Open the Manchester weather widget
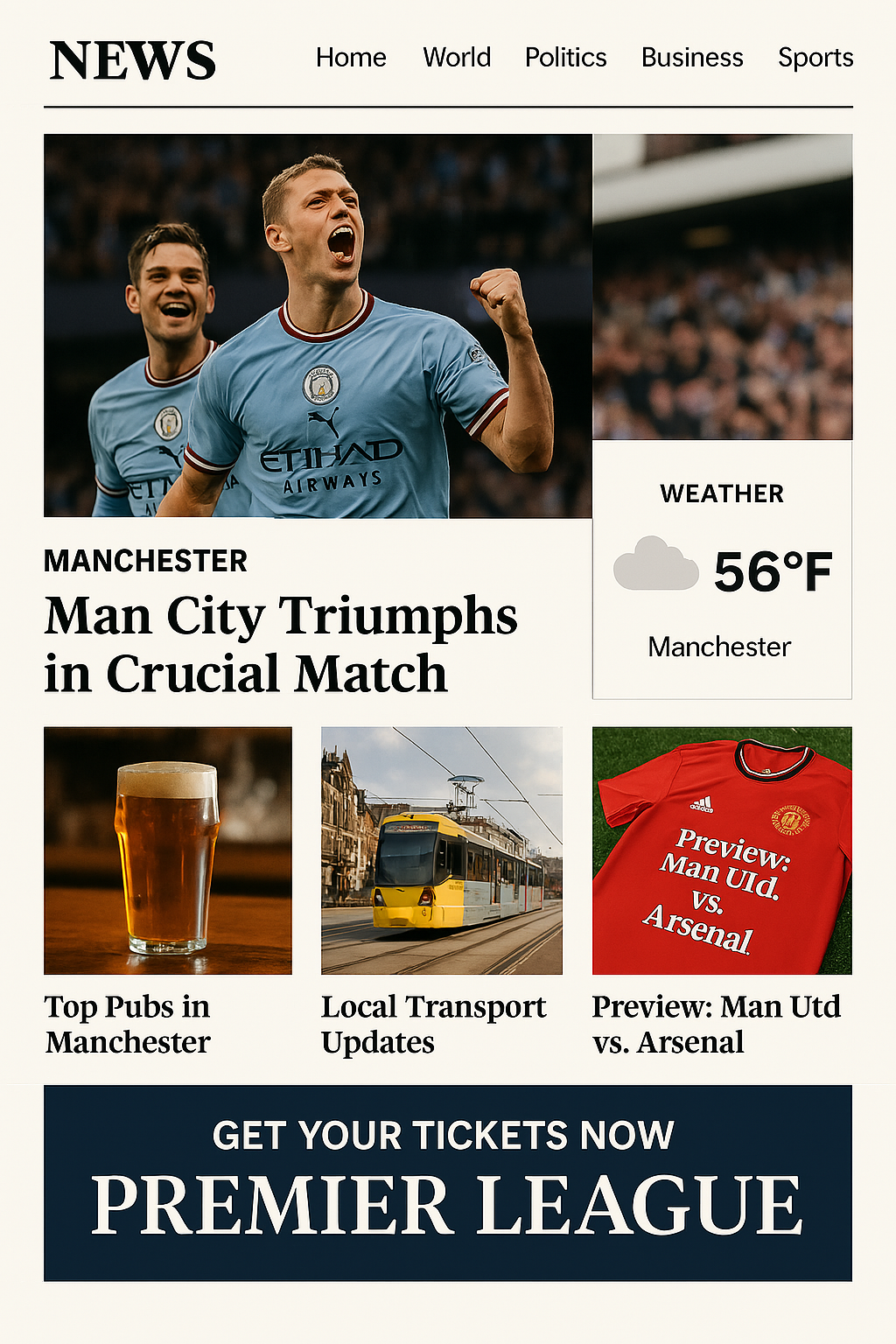Image resolution: width=896 pixels, height=1344 pixels. (722, 569)
